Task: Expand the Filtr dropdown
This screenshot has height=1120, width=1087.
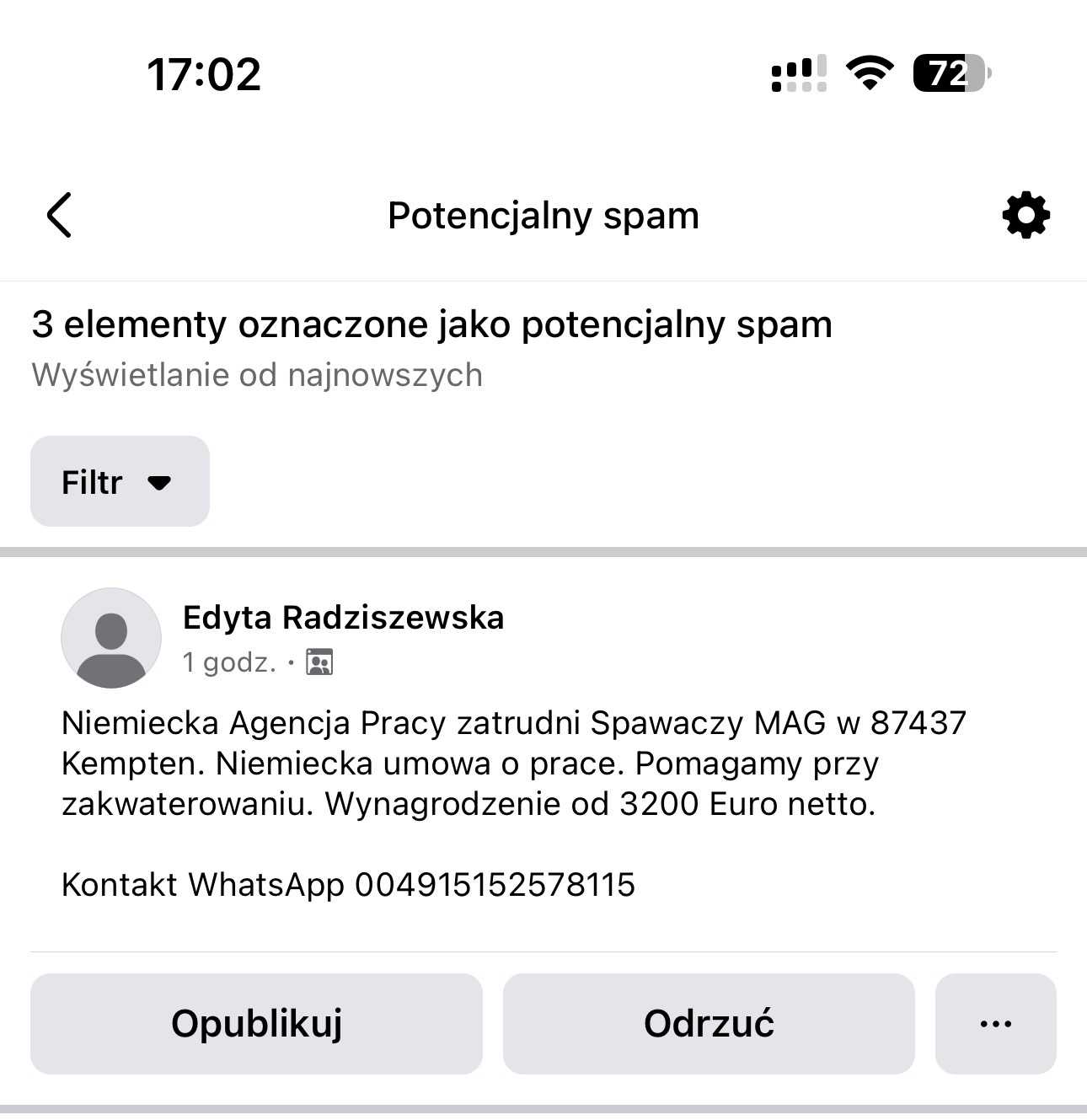Action: [120, 482]
